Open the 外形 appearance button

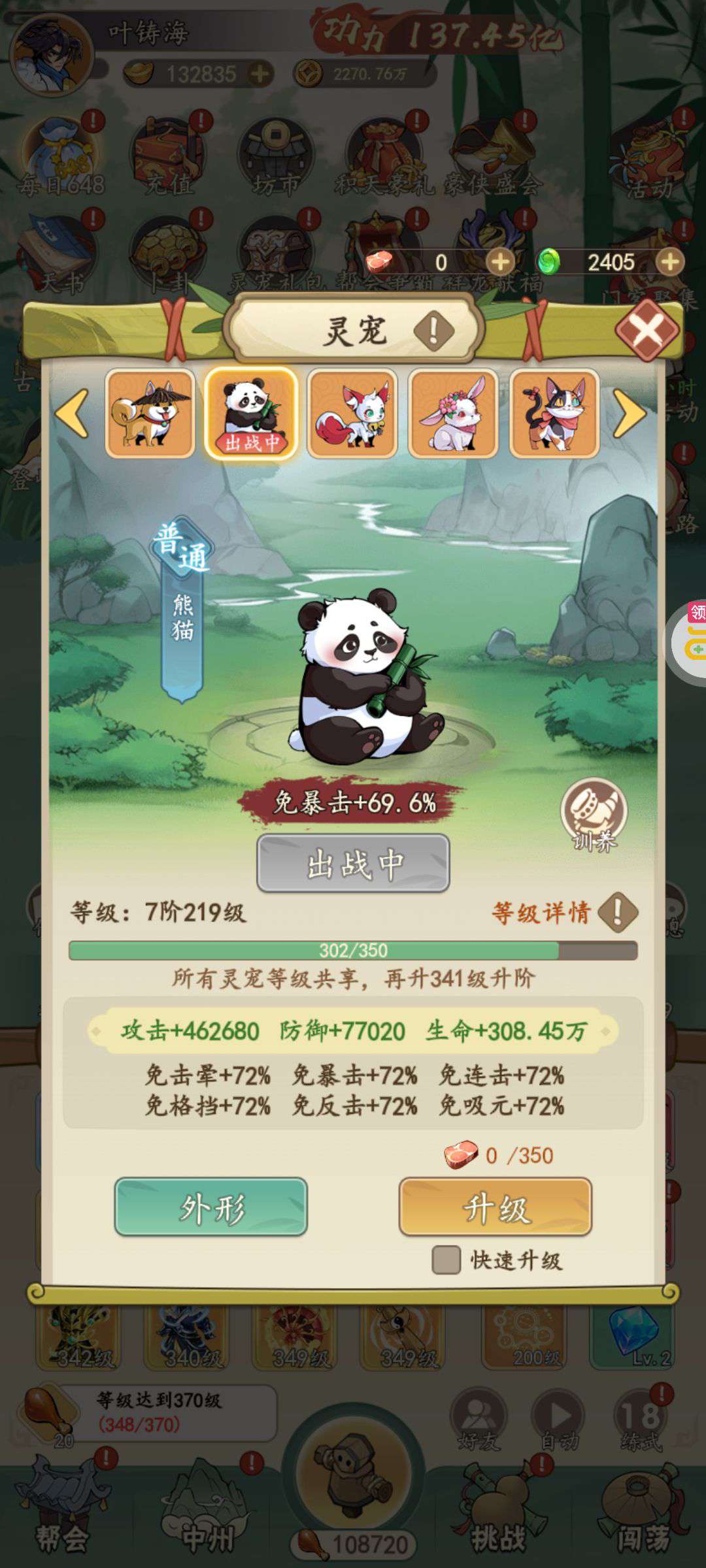coord(211,1207)
